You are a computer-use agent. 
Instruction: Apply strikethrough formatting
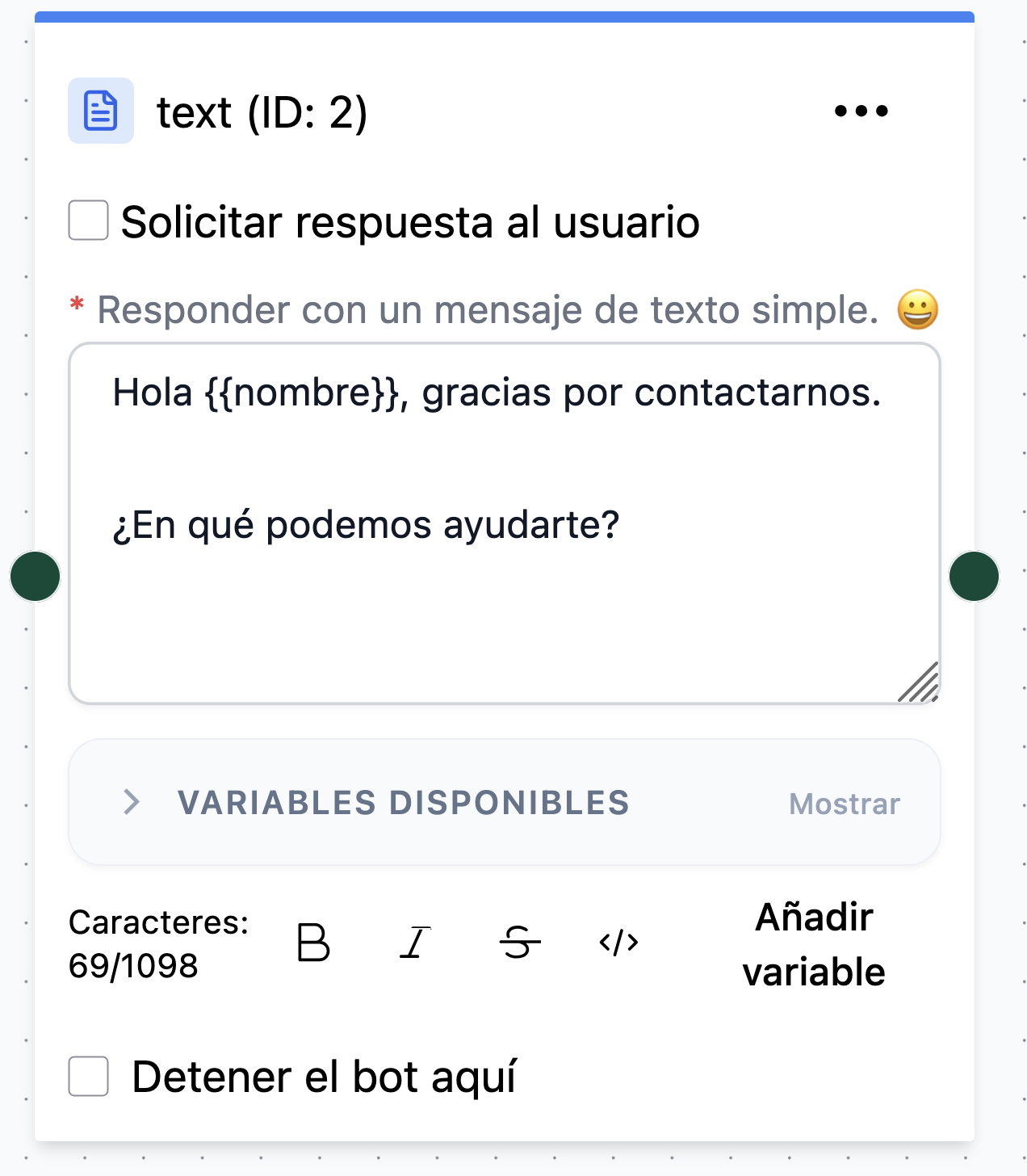[x=519, y=942]
